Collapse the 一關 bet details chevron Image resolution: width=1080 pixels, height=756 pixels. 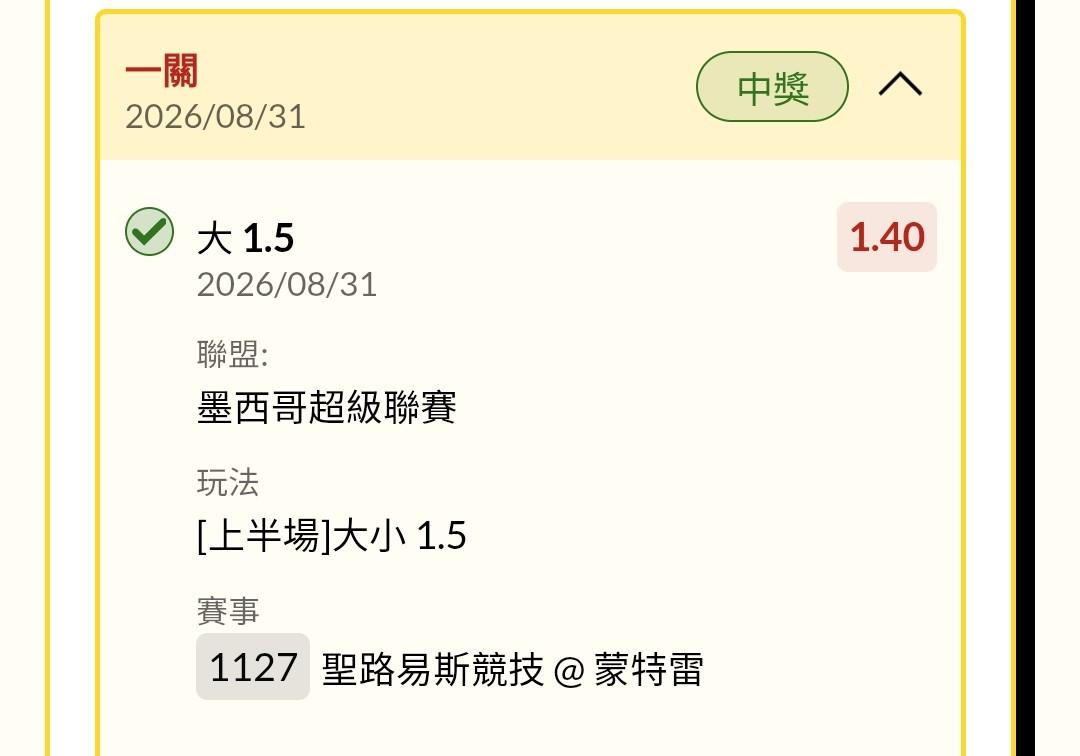click(900, 85)
